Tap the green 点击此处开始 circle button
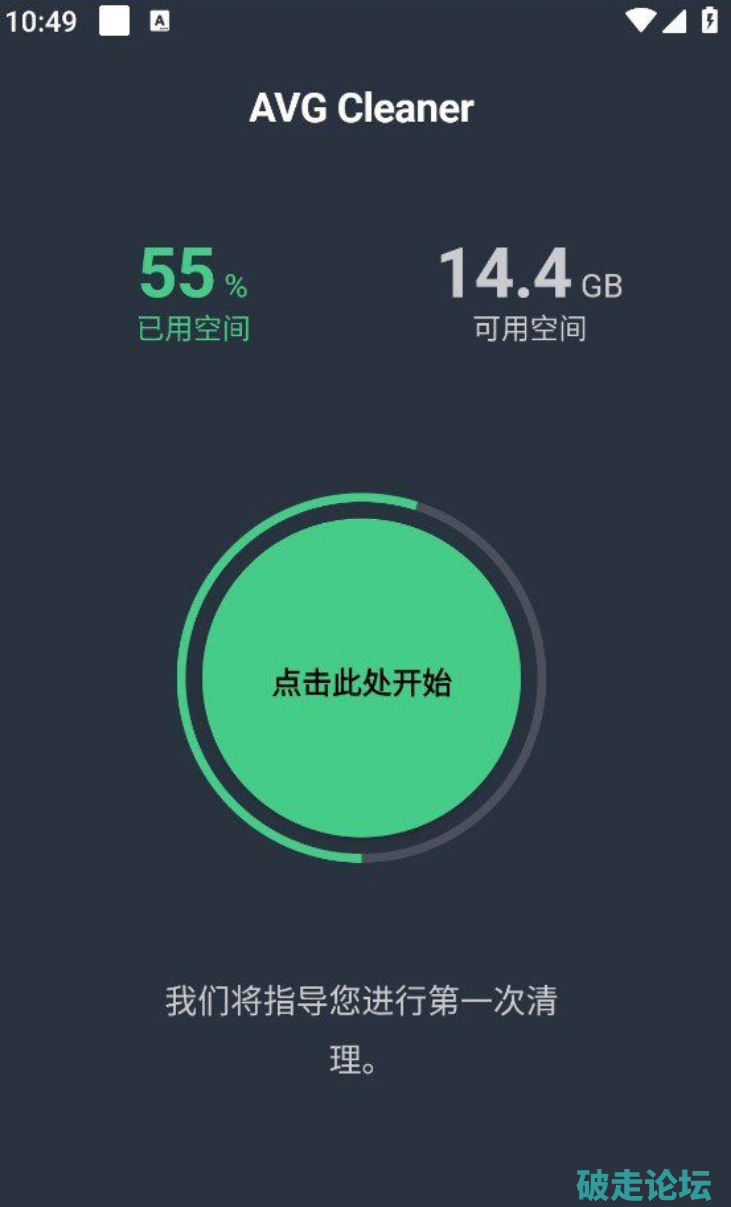 (x=361, y=678)
